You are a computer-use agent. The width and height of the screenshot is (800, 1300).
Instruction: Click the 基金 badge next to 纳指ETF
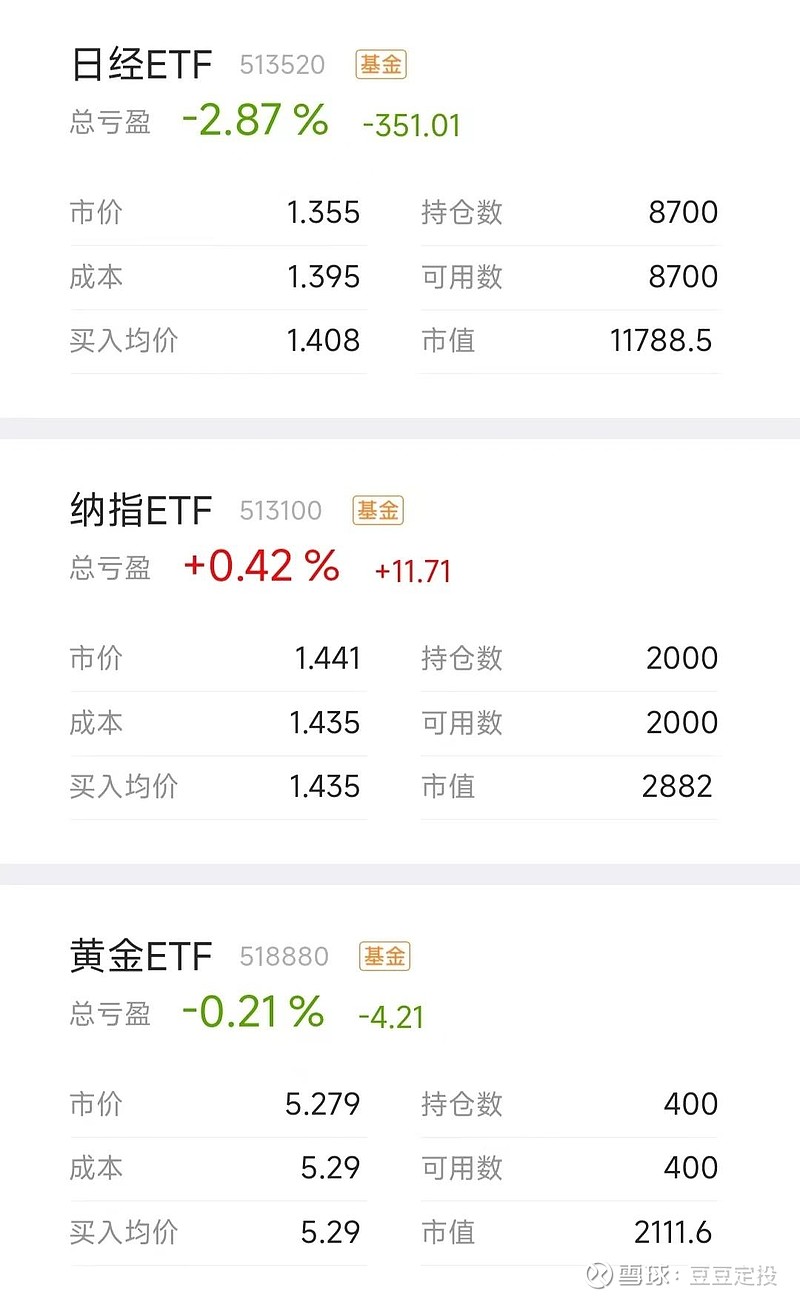379,510
